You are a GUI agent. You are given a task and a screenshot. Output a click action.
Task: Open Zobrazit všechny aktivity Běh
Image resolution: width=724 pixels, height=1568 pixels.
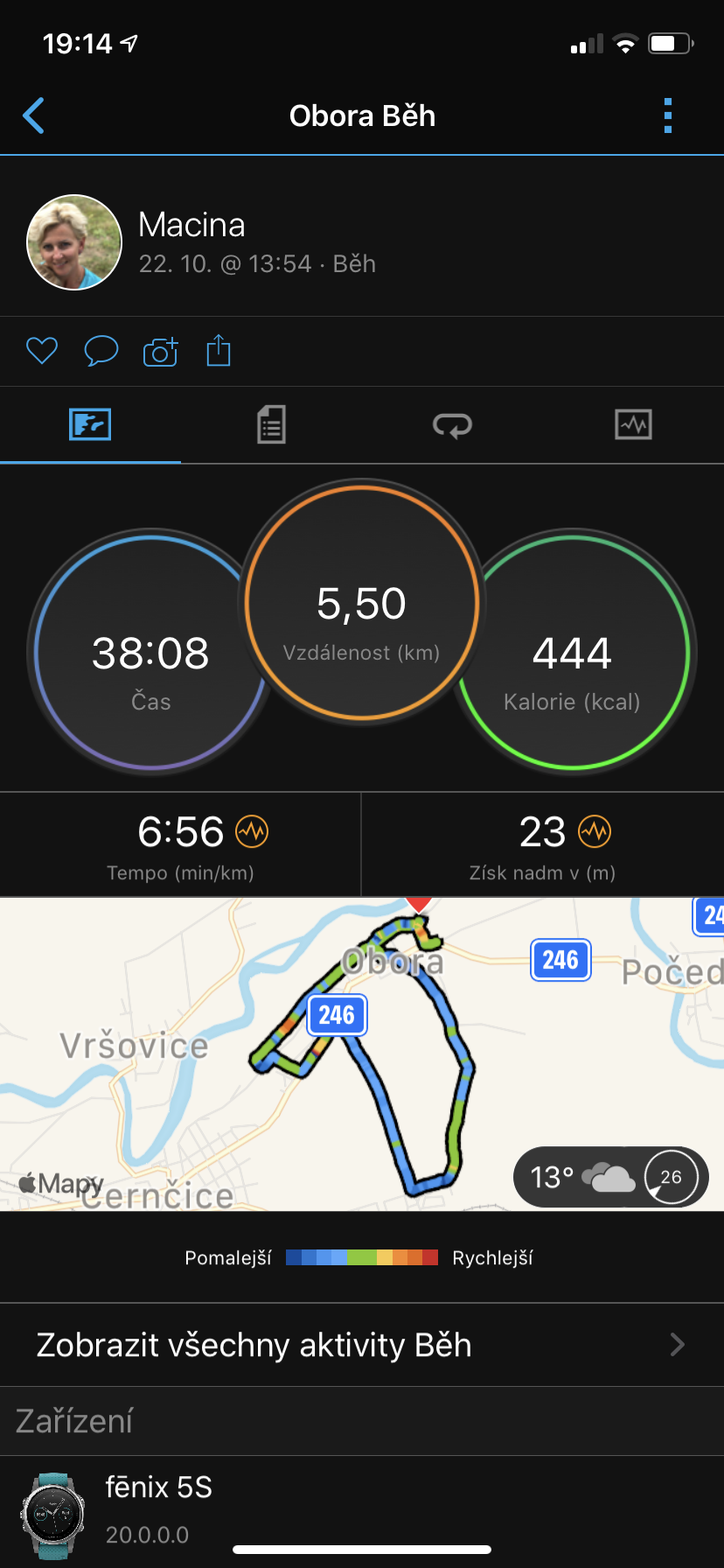point(362,1345)
